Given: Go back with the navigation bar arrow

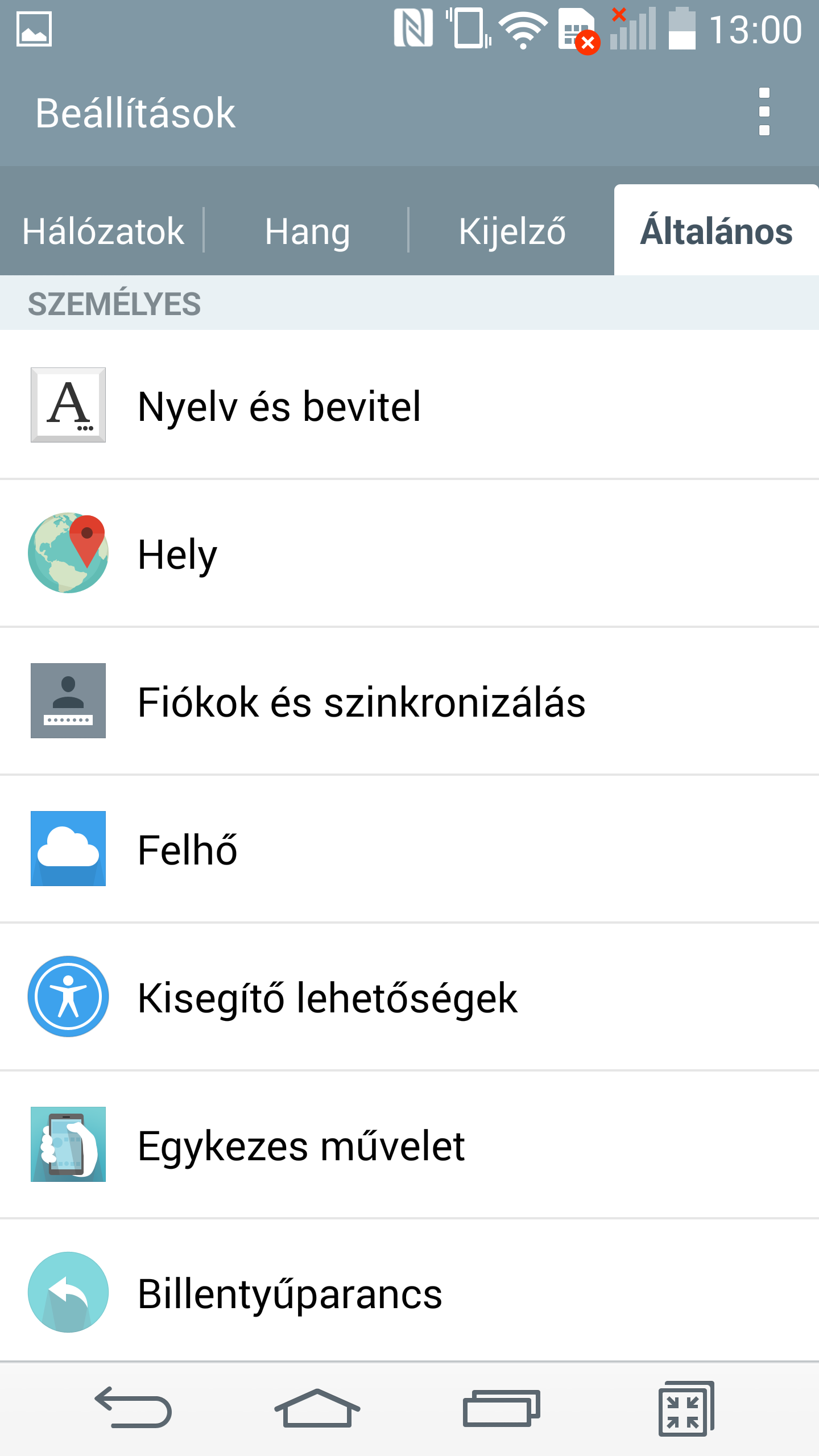Looking at the screenshot, I should coord(134,1408).
